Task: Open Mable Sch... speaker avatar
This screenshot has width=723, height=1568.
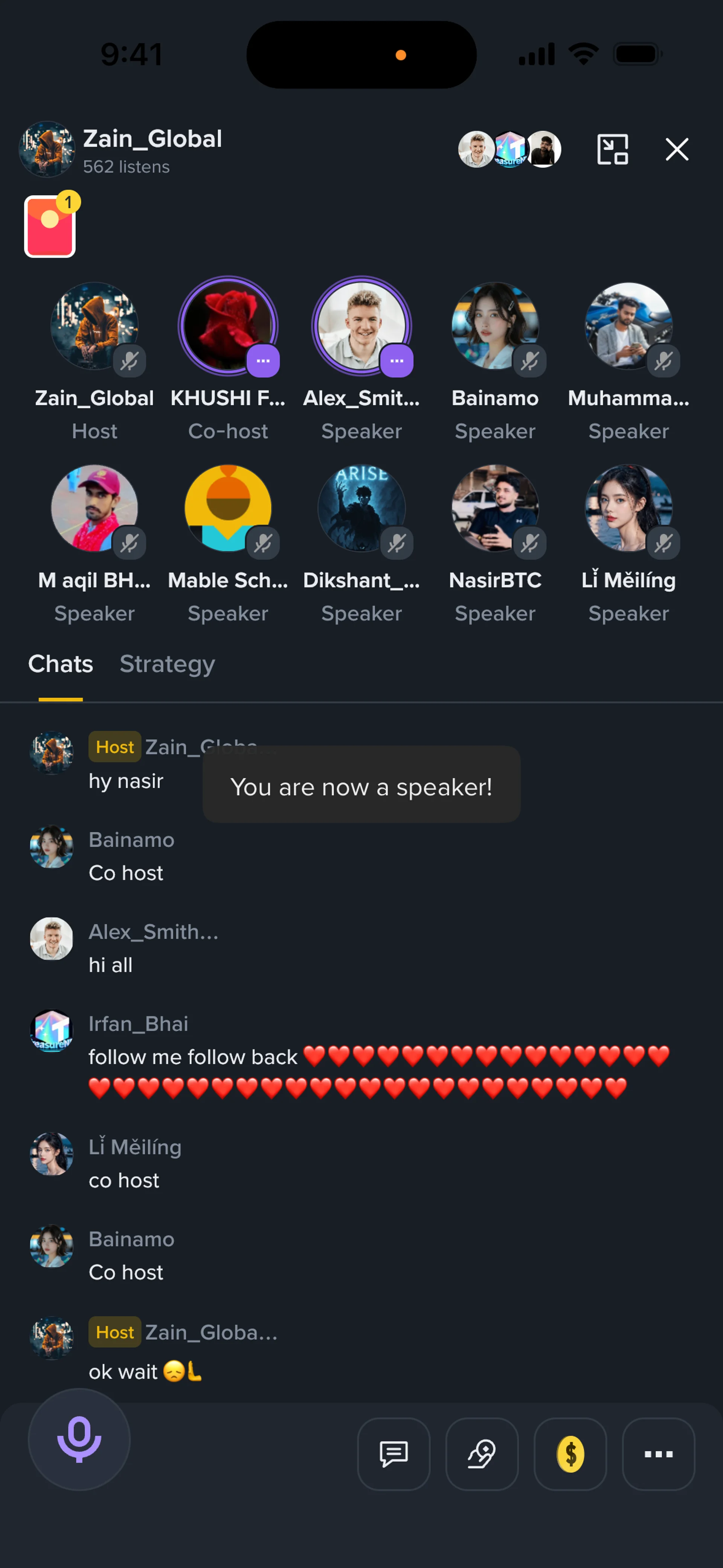Action: click(x=227, y=508)
